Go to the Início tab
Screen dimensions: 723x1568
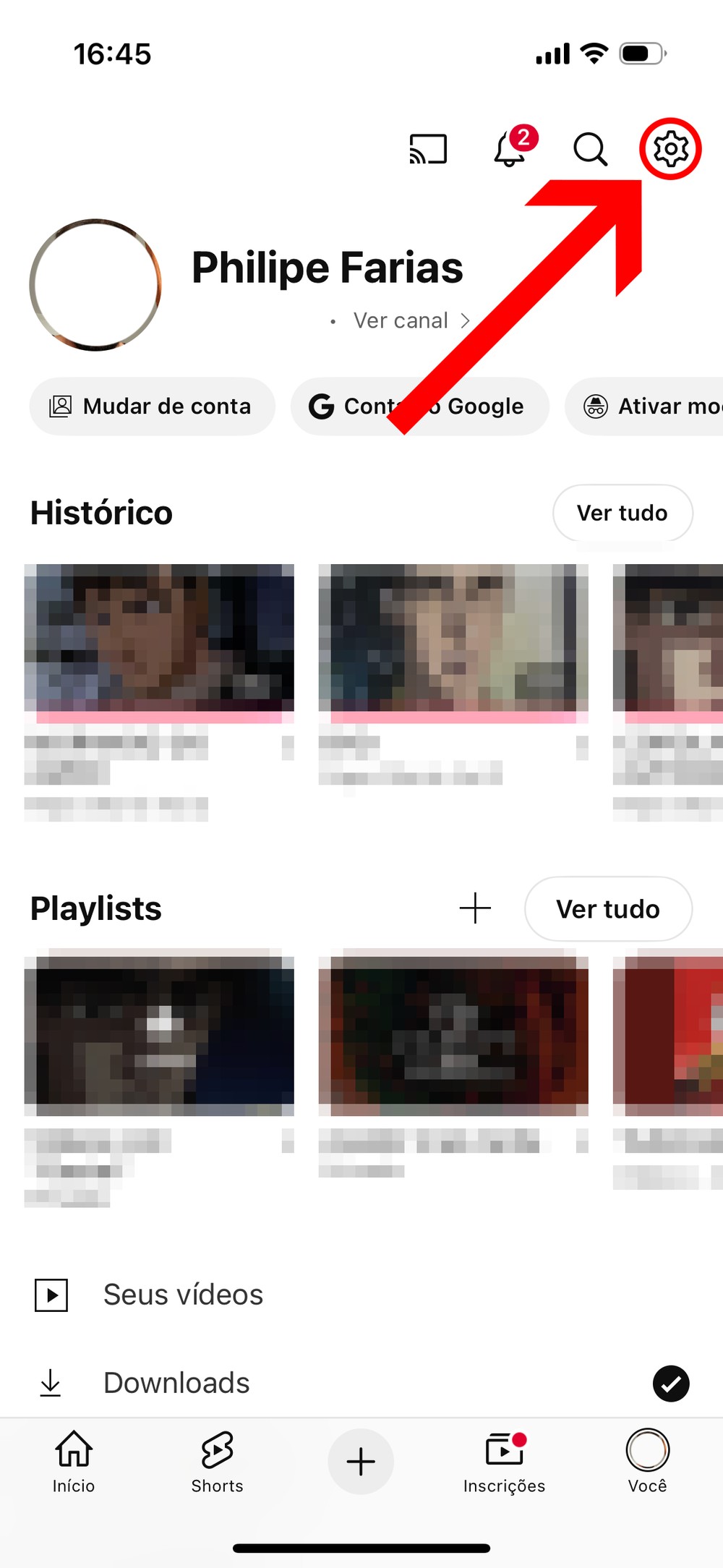(x=74, y=1461)
